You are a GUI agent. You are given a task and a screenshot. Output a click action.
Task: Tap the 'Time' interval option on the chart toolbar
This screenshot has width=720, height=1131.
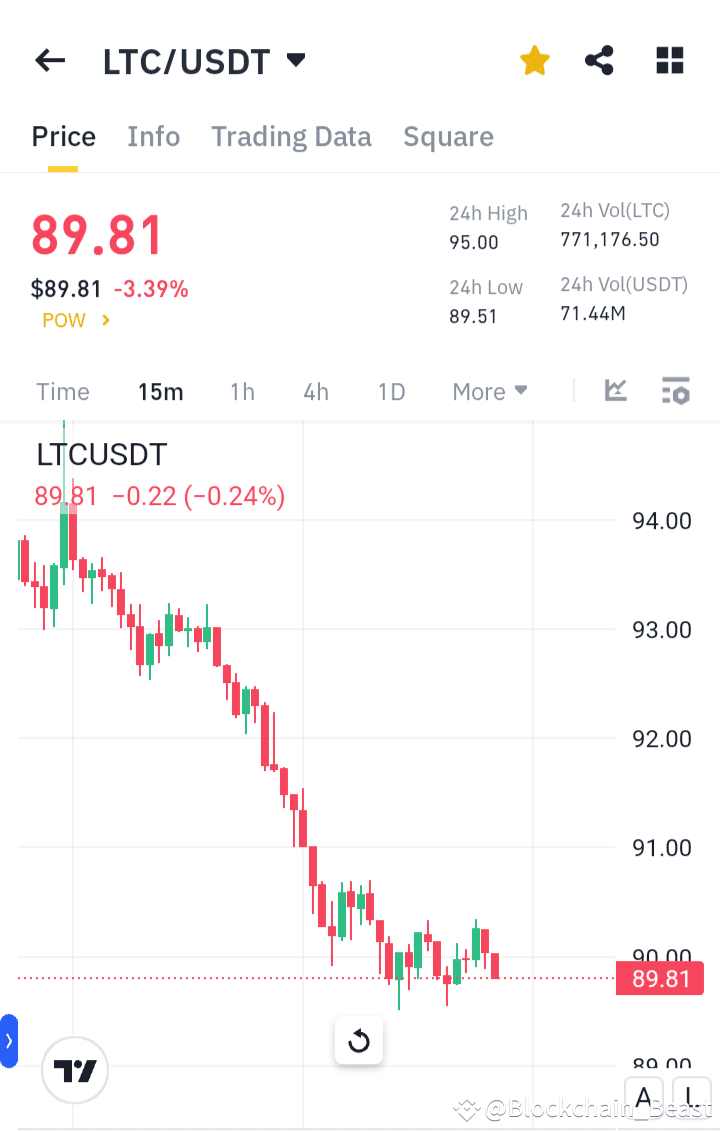tap(62, 391)
